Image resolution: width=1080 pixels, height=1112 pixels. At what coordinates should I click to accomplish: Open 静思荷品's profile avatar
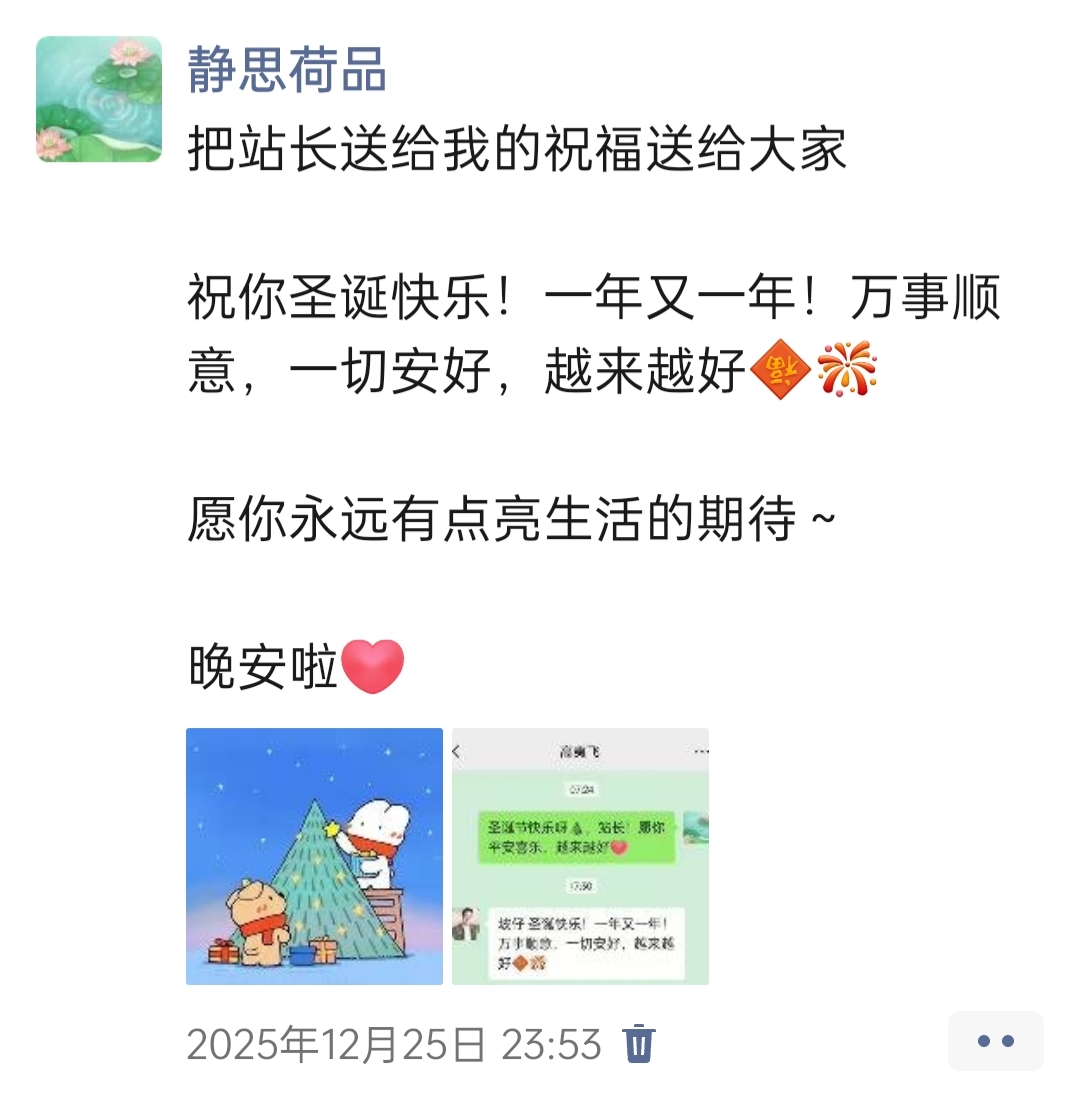pos(99,99)
